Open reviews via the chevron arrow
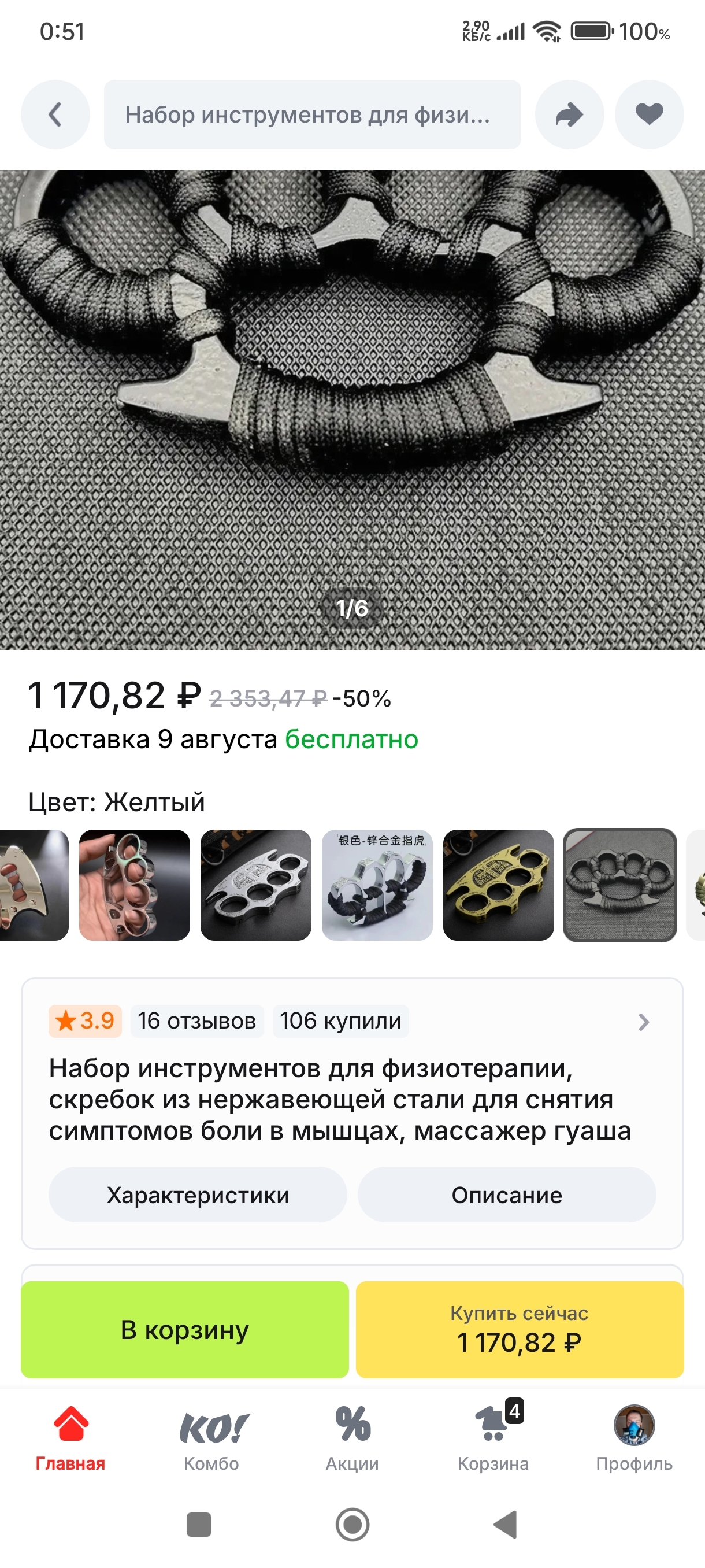This screenshot has height=1568, width=705. pos(644,1022)
